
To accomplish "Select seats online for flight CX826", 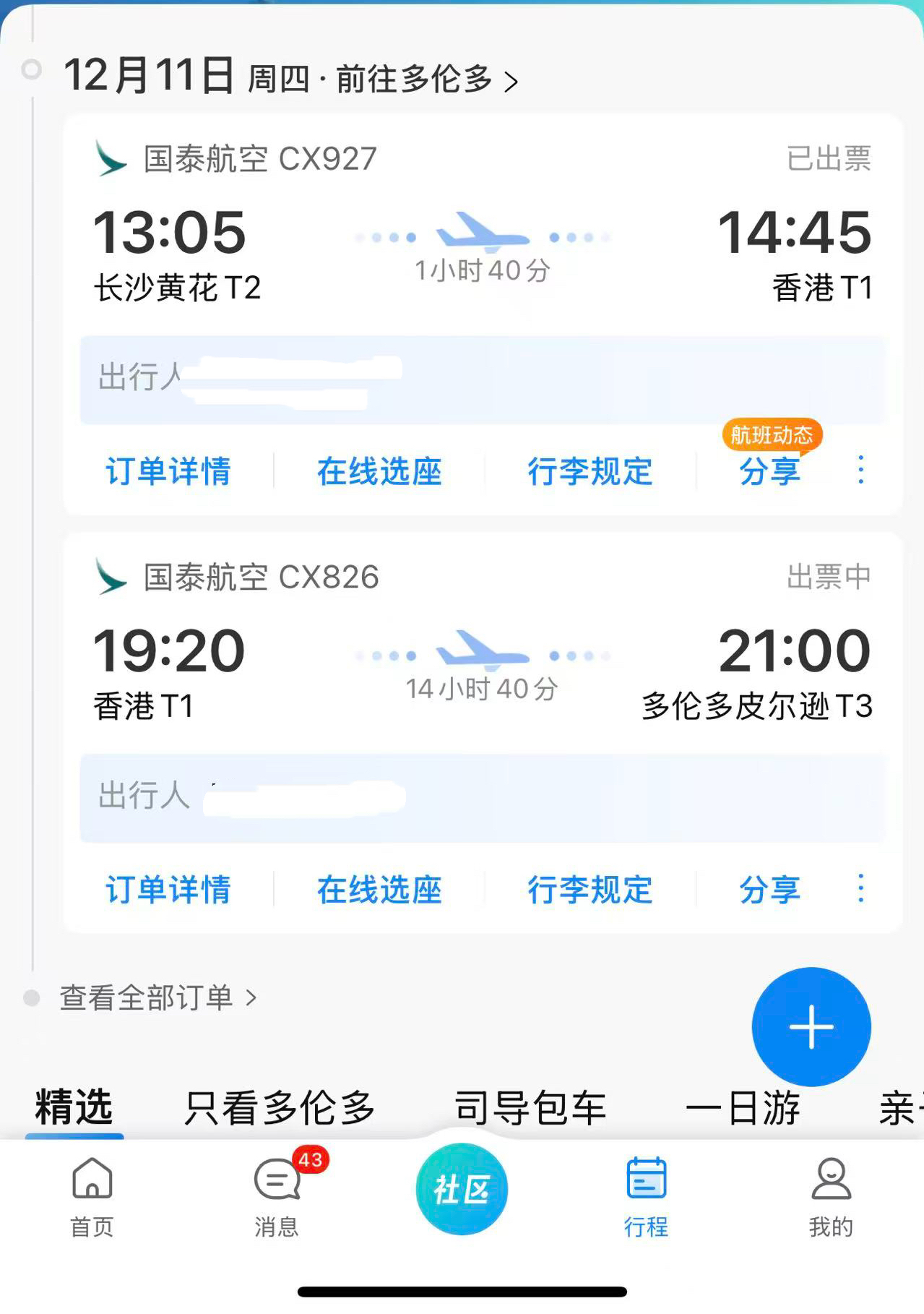I will pyautogui.click(x=379, y=889).
